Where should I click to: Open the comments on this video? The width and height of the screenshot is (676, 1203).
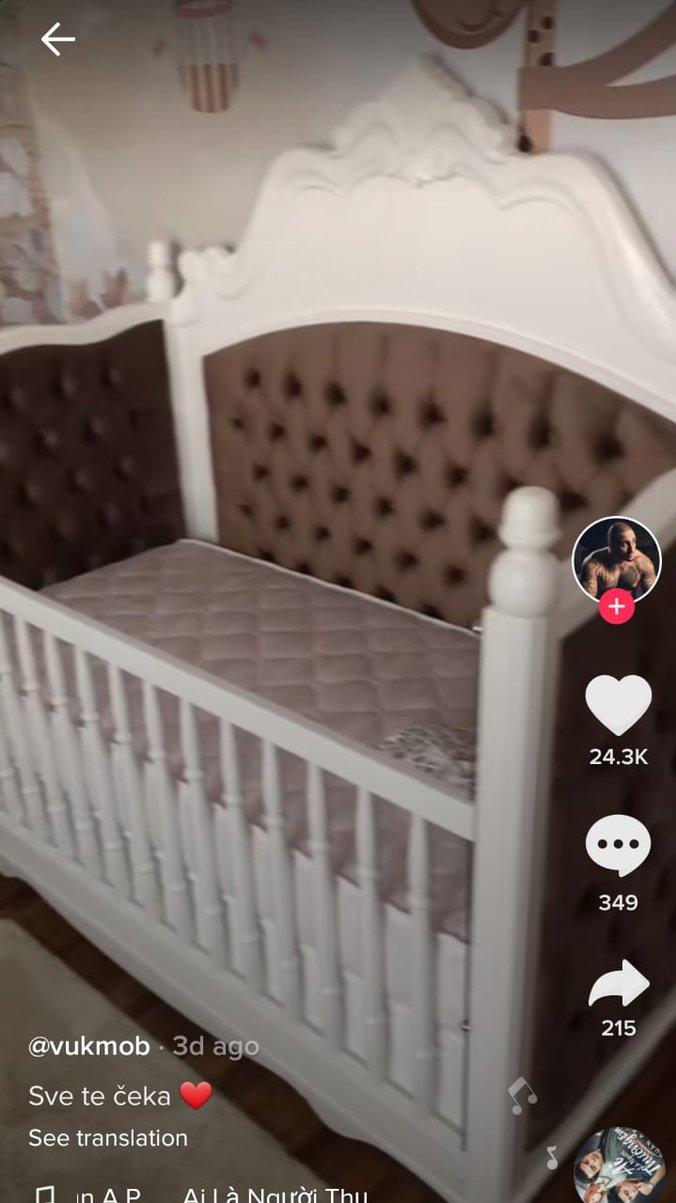618,846
